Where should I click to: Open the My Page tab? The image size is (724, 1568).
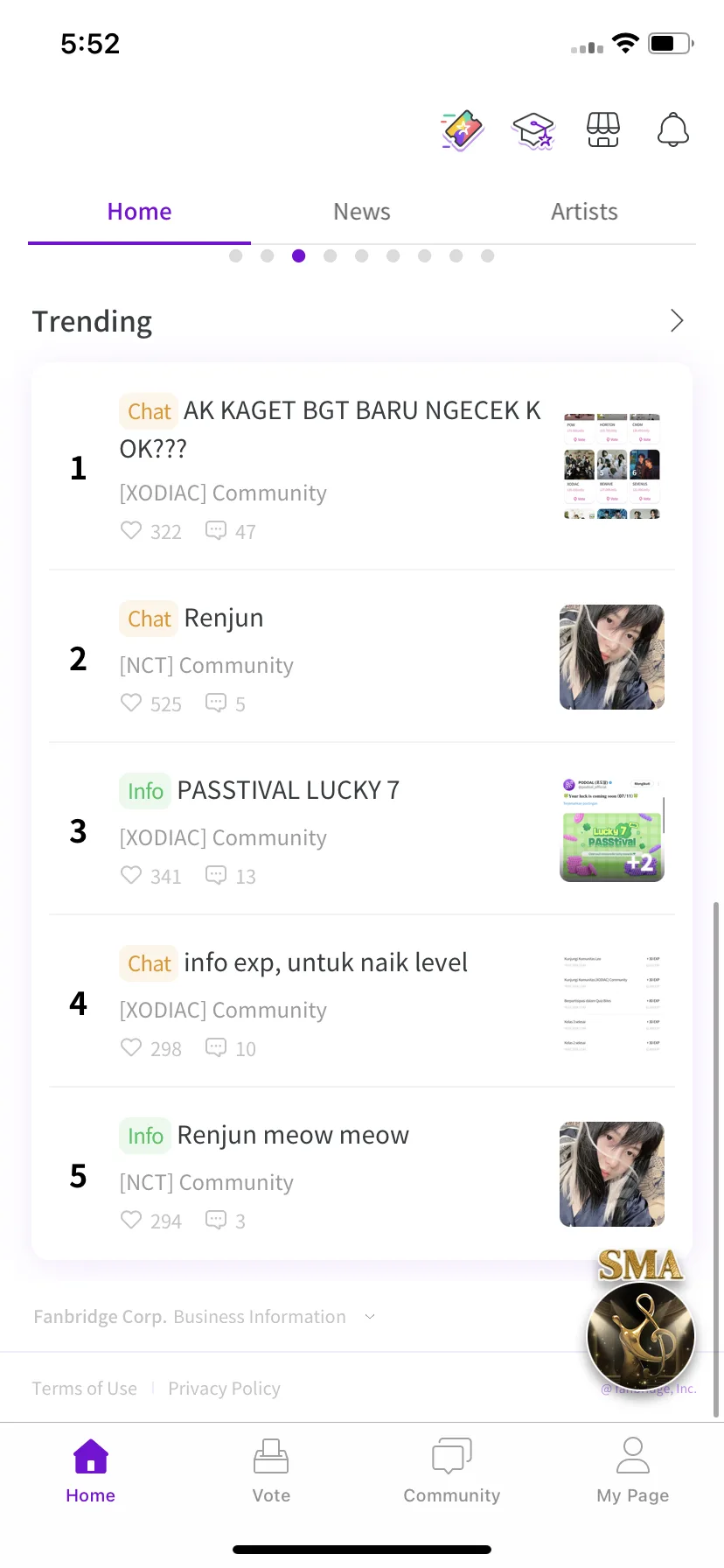pos(633,1472)
